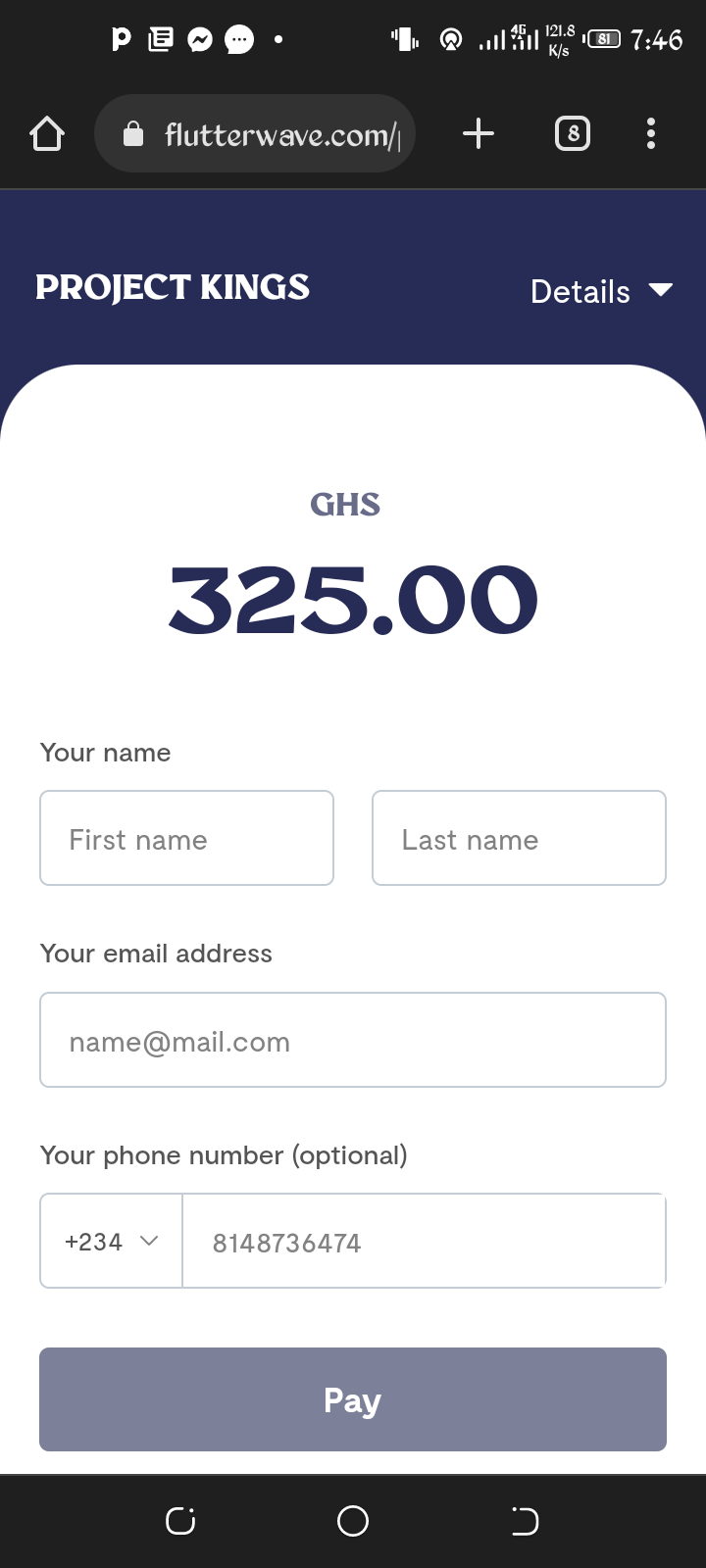Select the PROJECT KINGS merchant name
The width and height of the screenshot is (706, 1568).
click(173, 288)
